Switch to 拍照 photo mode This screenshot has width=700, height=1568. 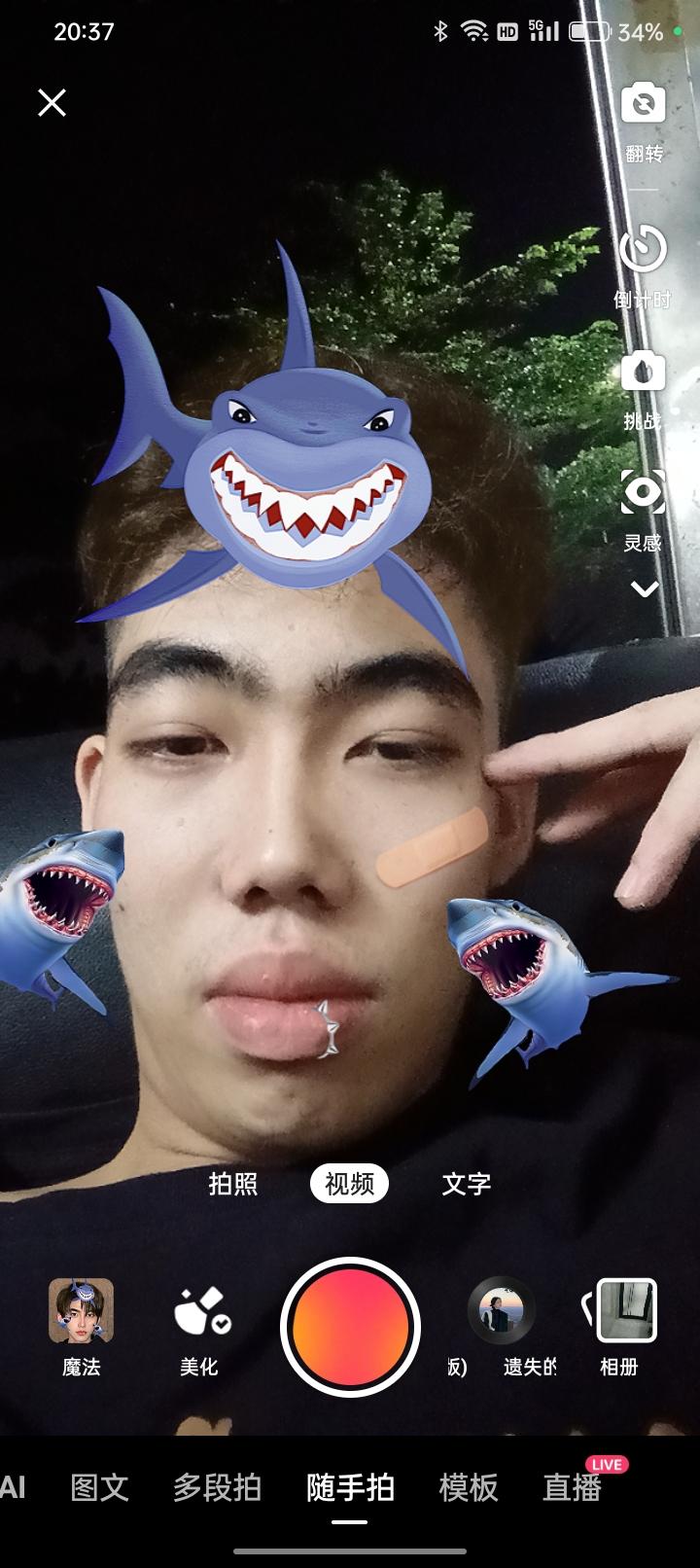233,1184
